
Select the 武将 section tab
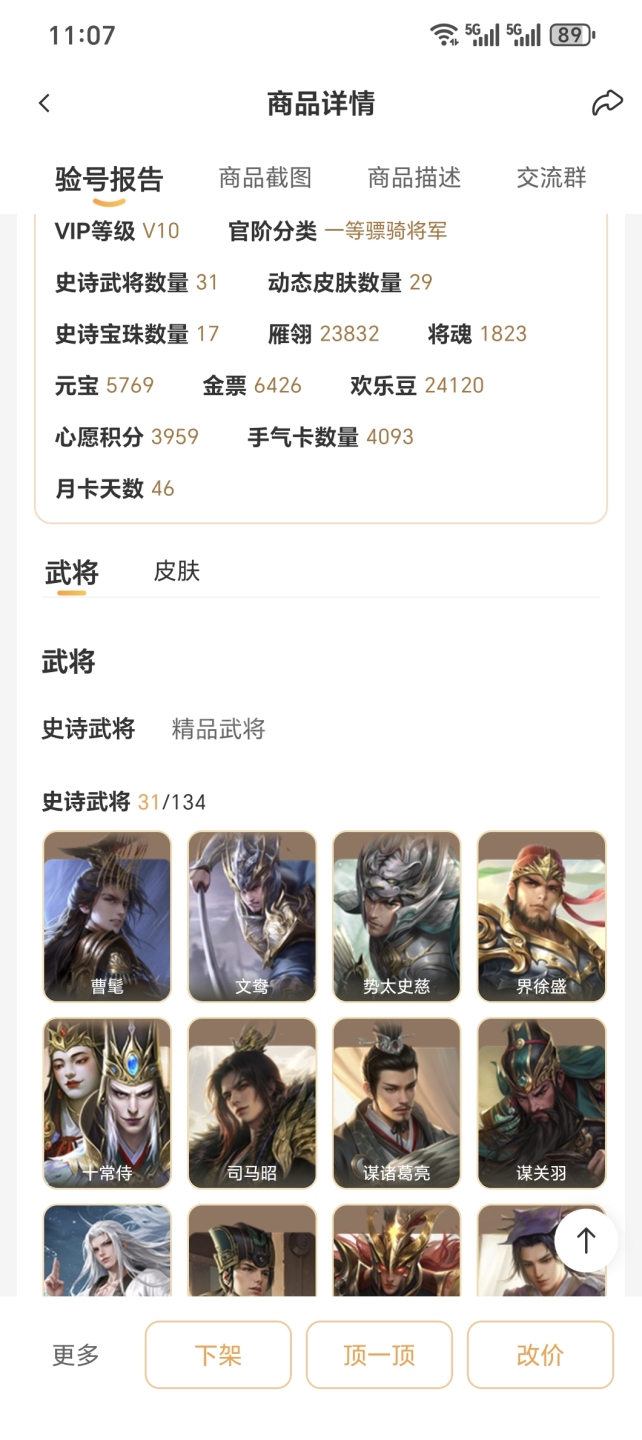[x=72, y=573]
